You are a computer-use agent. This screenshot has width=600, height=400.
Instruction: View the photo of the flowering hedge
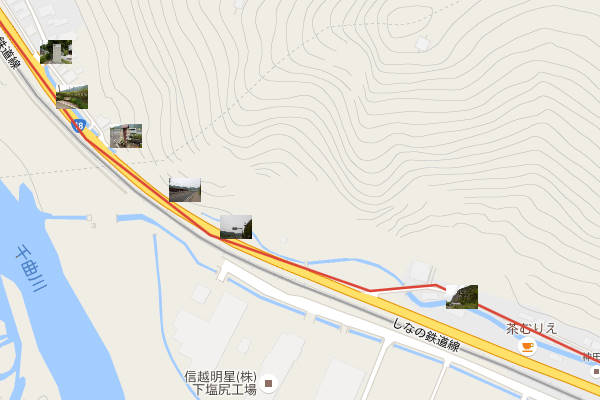(72, 97)
